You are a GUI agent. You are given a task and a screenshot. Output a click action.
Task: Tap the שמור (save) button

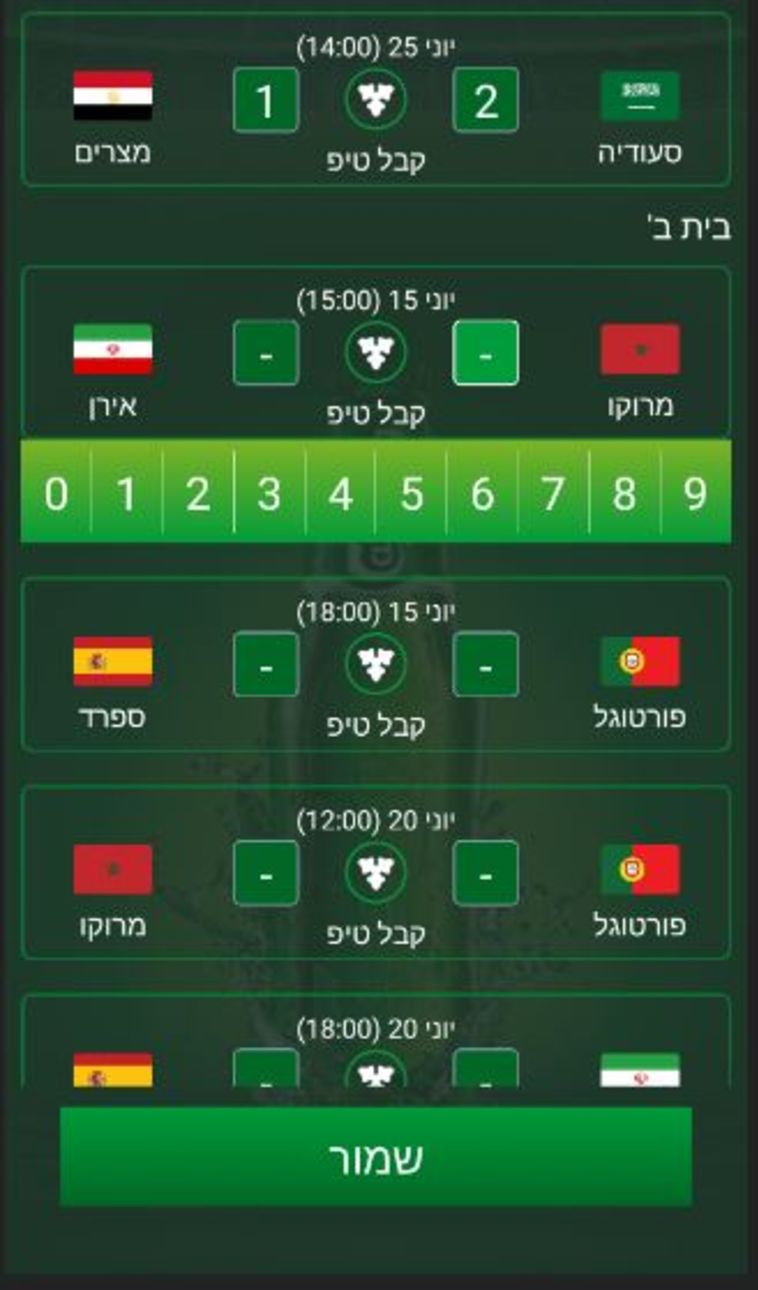376,1157
